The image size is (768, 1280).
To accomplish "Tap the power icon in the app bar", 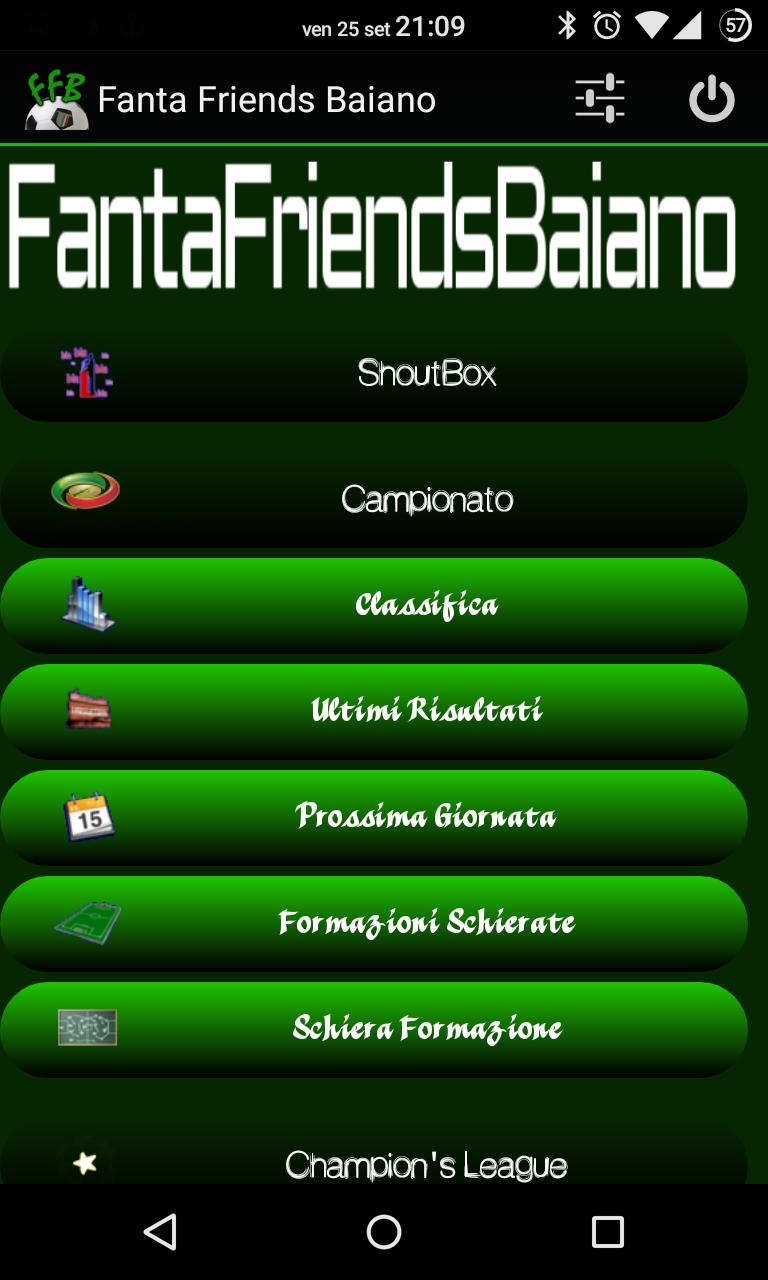I will pos(712,99).
